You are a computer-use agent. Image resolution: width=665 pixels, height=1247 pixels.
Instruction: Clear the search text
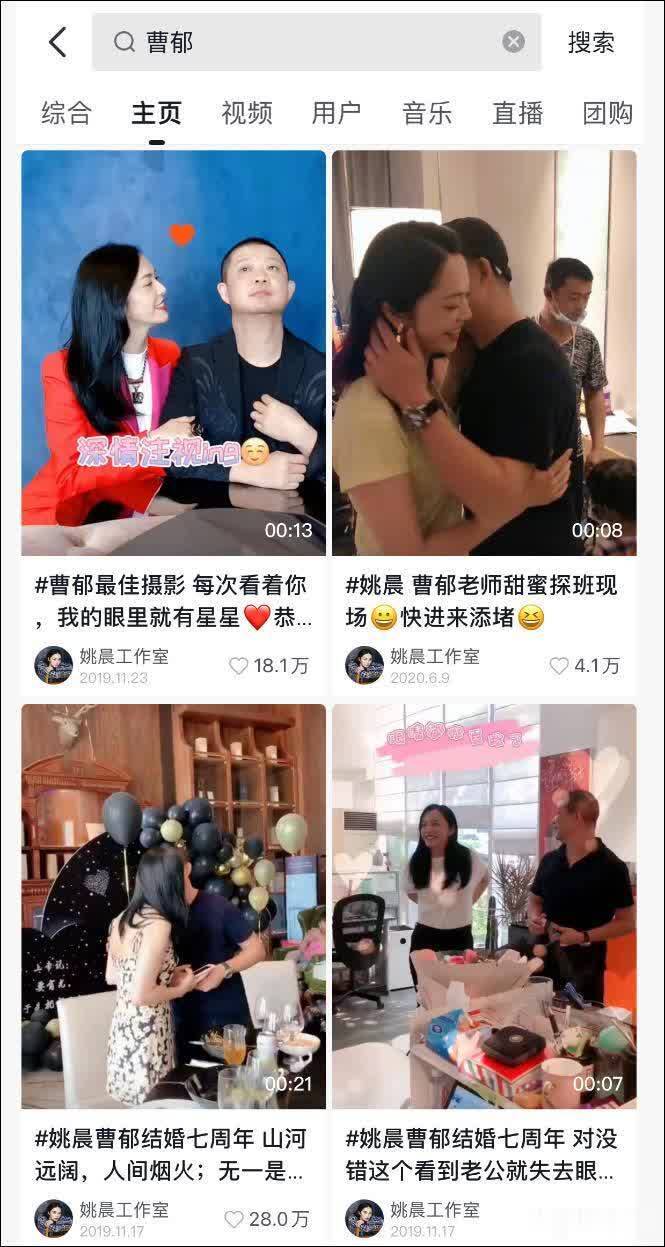[513, 42]
